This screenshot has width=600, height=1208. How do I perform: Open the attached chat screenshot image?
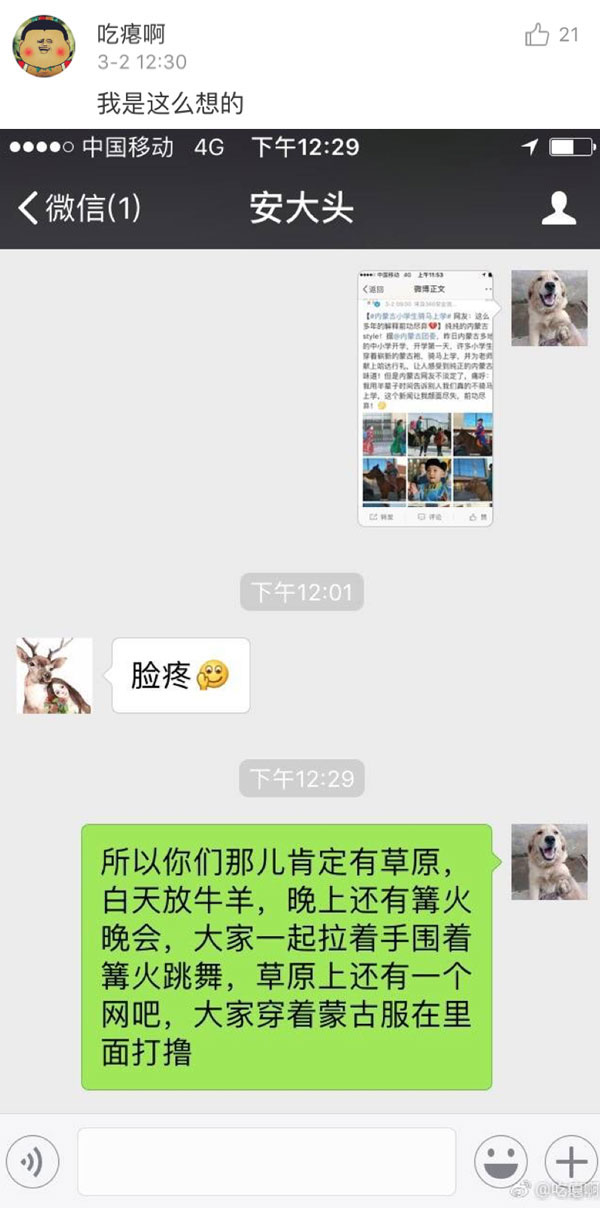300,660
